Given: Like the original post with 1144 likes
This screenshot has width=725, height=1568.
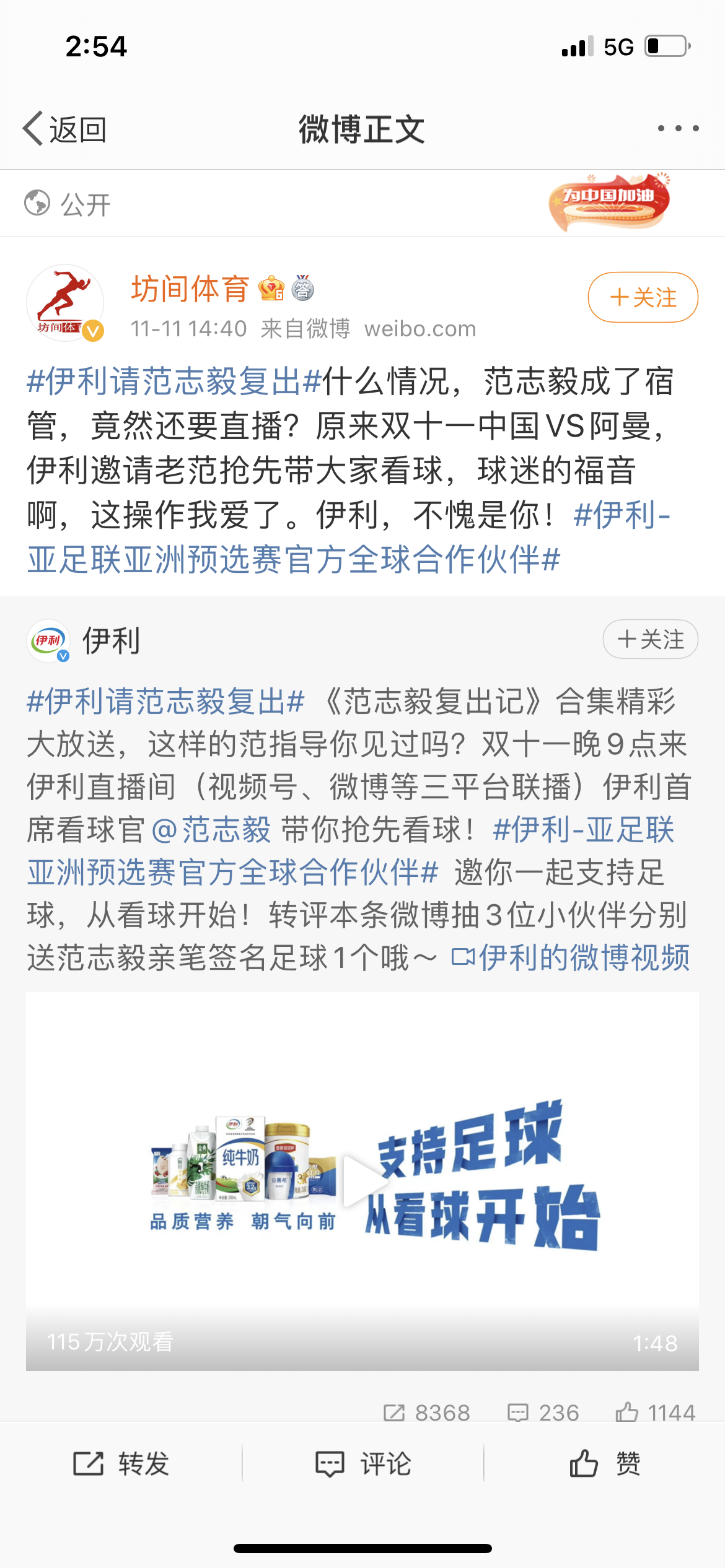Looking at the screenshot, I should point(656,1413).
